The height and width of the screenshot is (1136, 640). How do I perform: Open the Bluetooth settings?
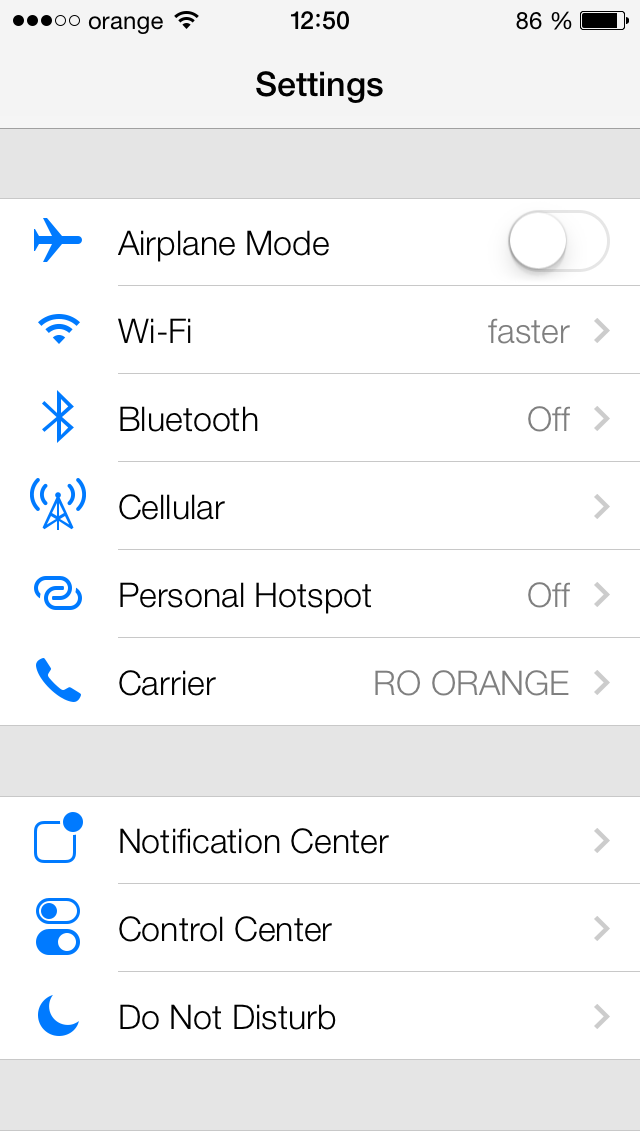[320, 419]
